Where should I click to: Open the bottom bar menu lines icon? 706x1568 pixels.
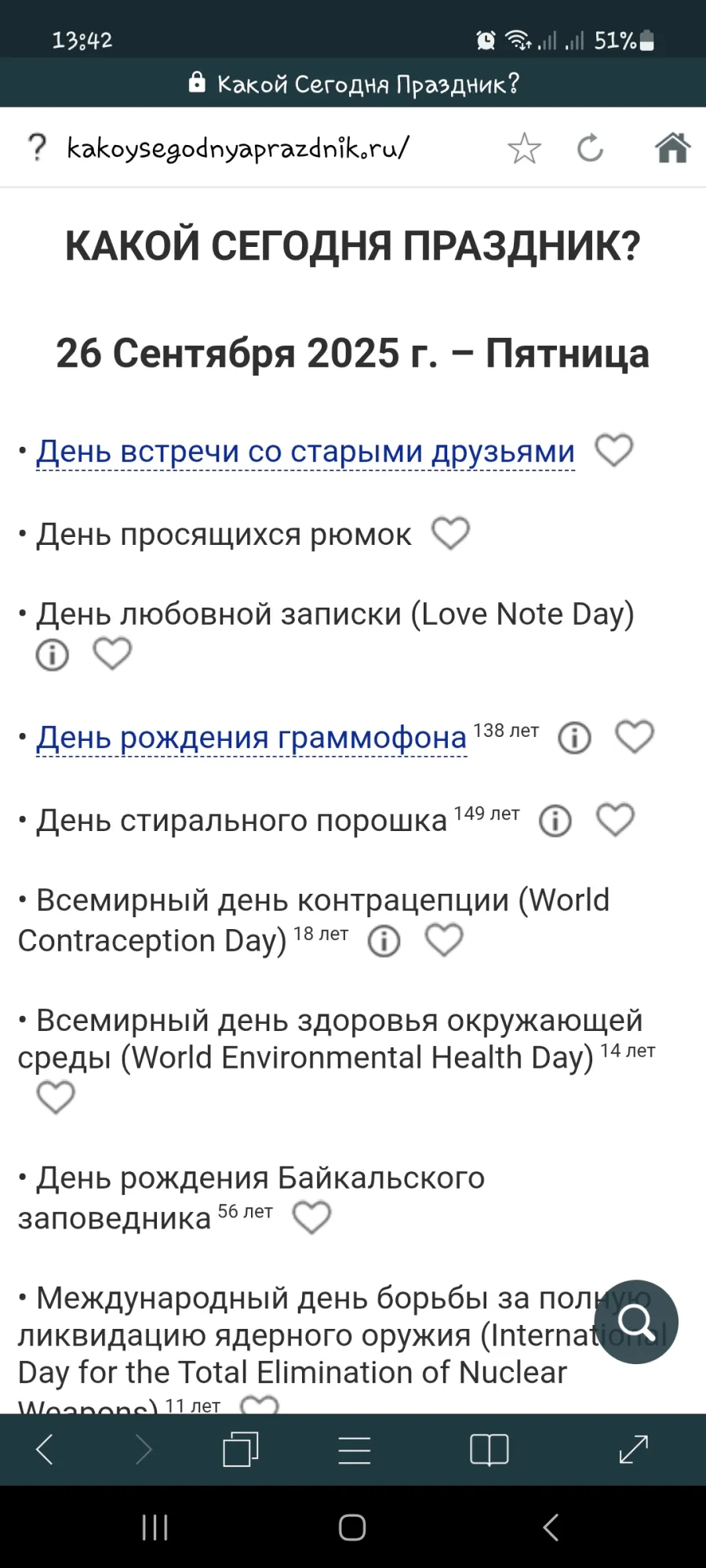click(355, 1450)
